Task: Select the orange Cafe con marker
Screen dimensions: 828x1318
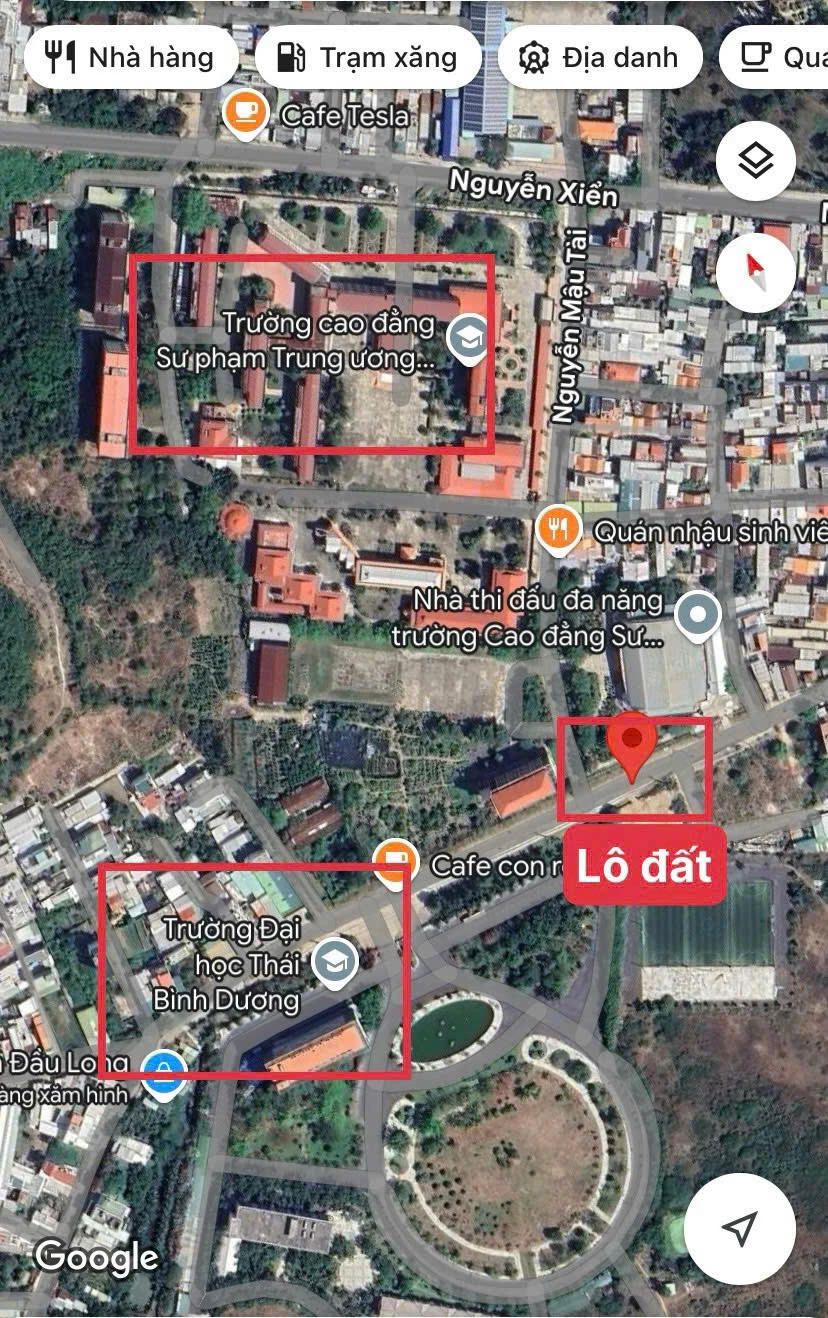Action: coord(396,862)
